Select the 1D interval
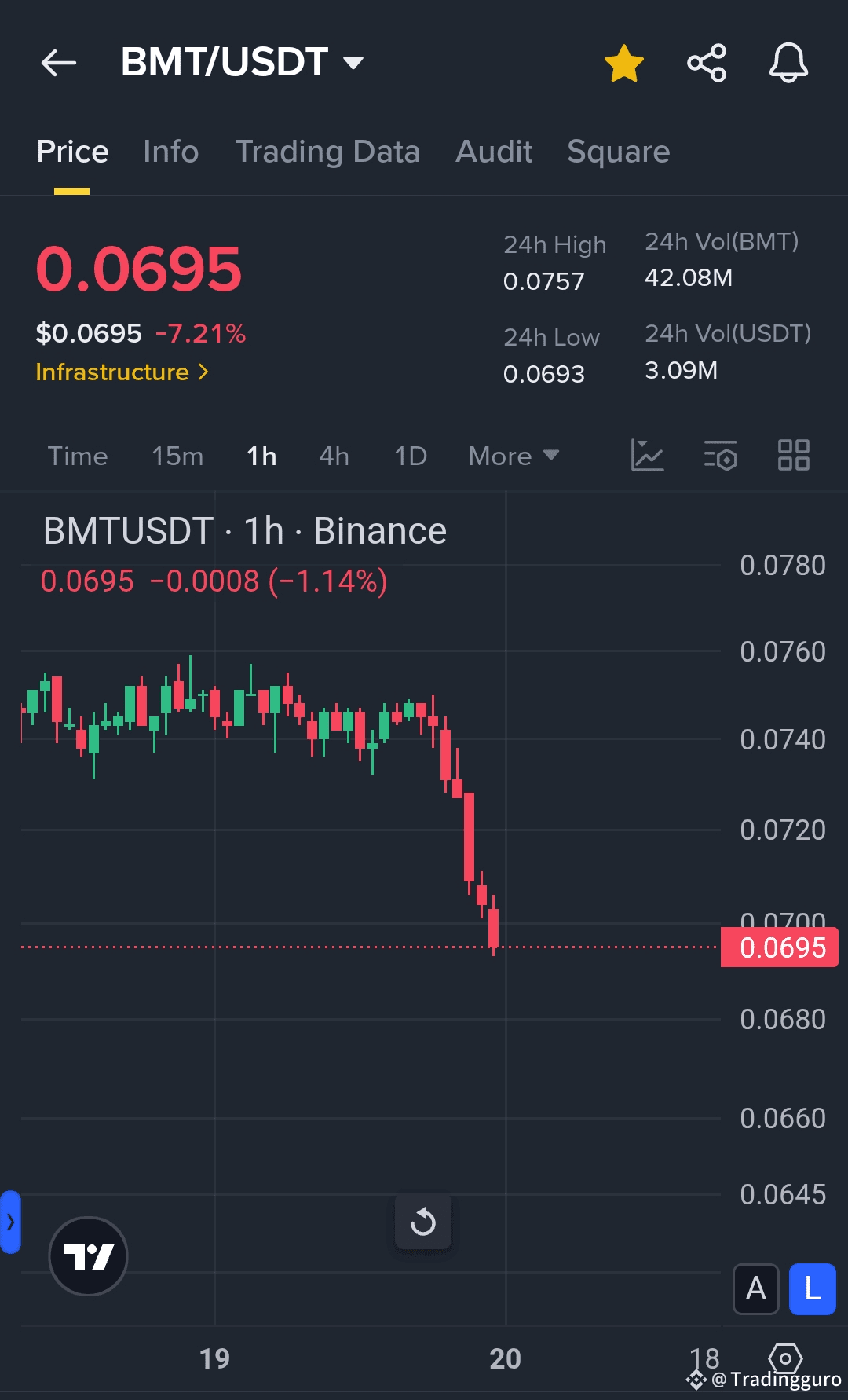This screenshot has height=1400, width=848. [x=411, y=456]
